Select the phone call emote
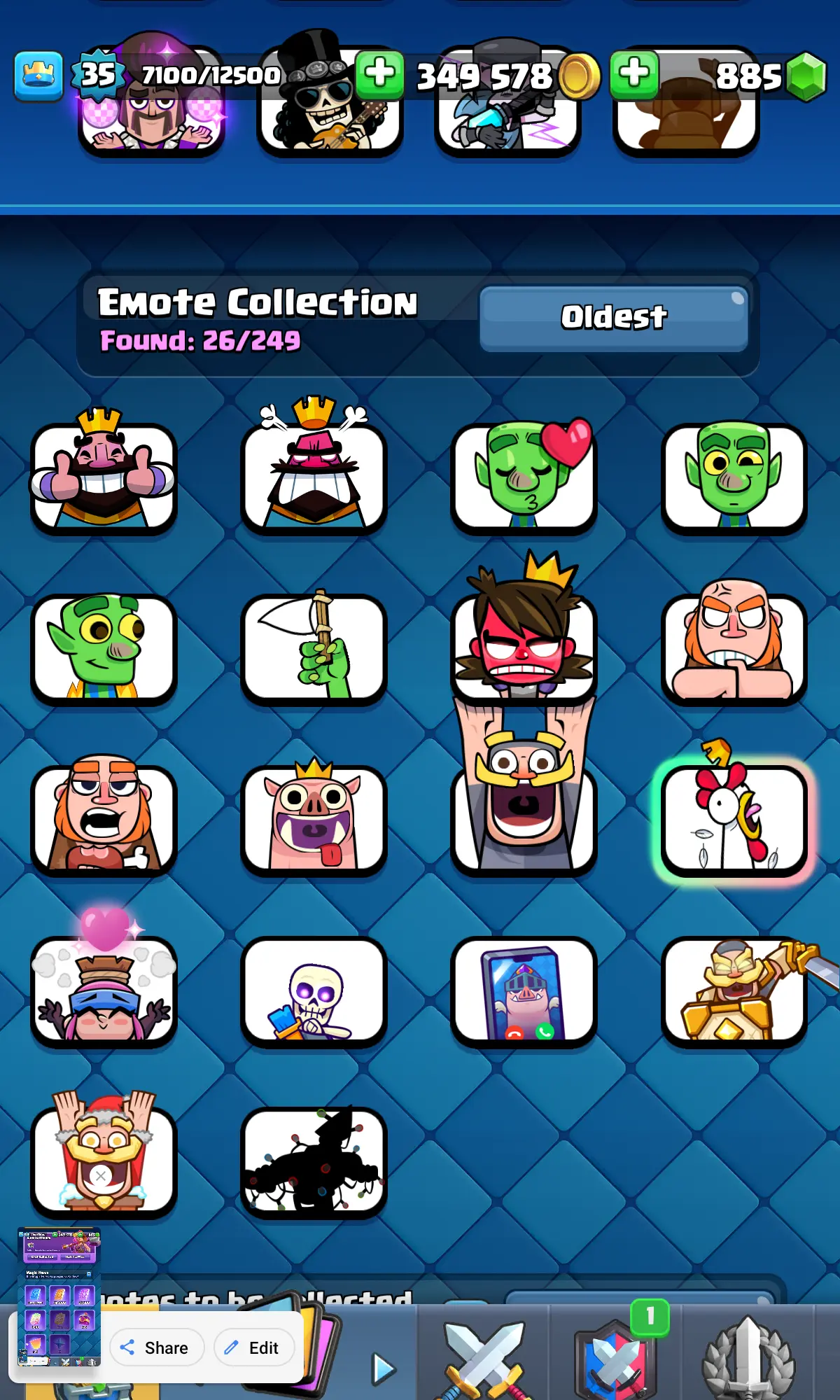Viewport: 840px width, 1400px height. coord(524,990)
